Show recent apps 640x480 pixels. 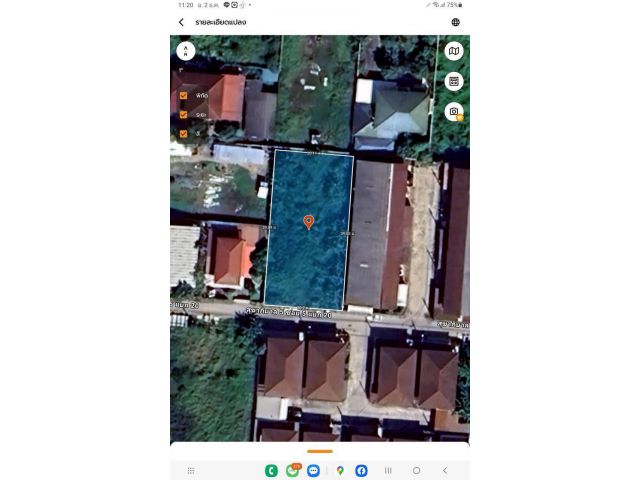tap(389, 470)
